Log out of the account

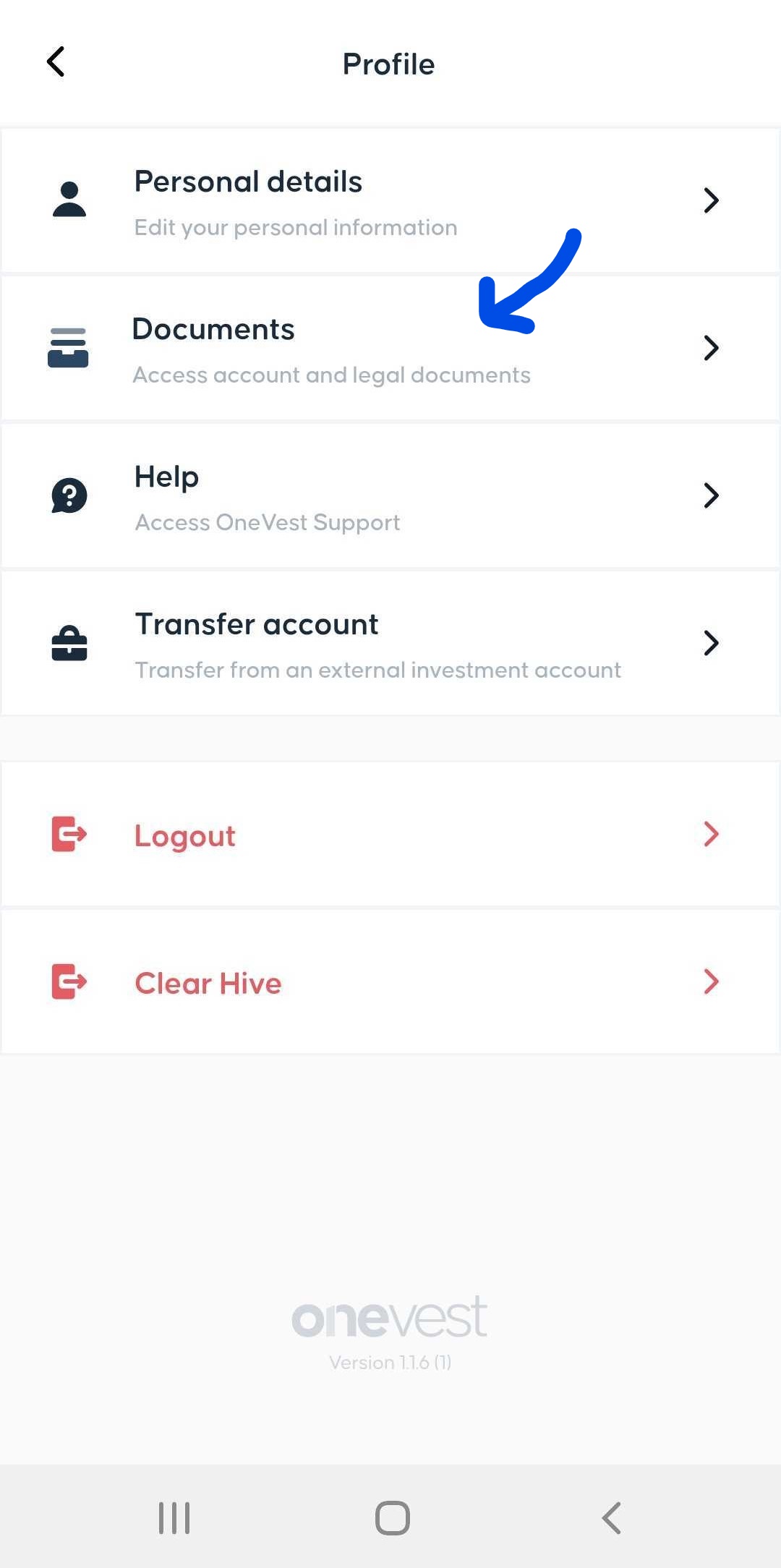[x=390, y=835]
